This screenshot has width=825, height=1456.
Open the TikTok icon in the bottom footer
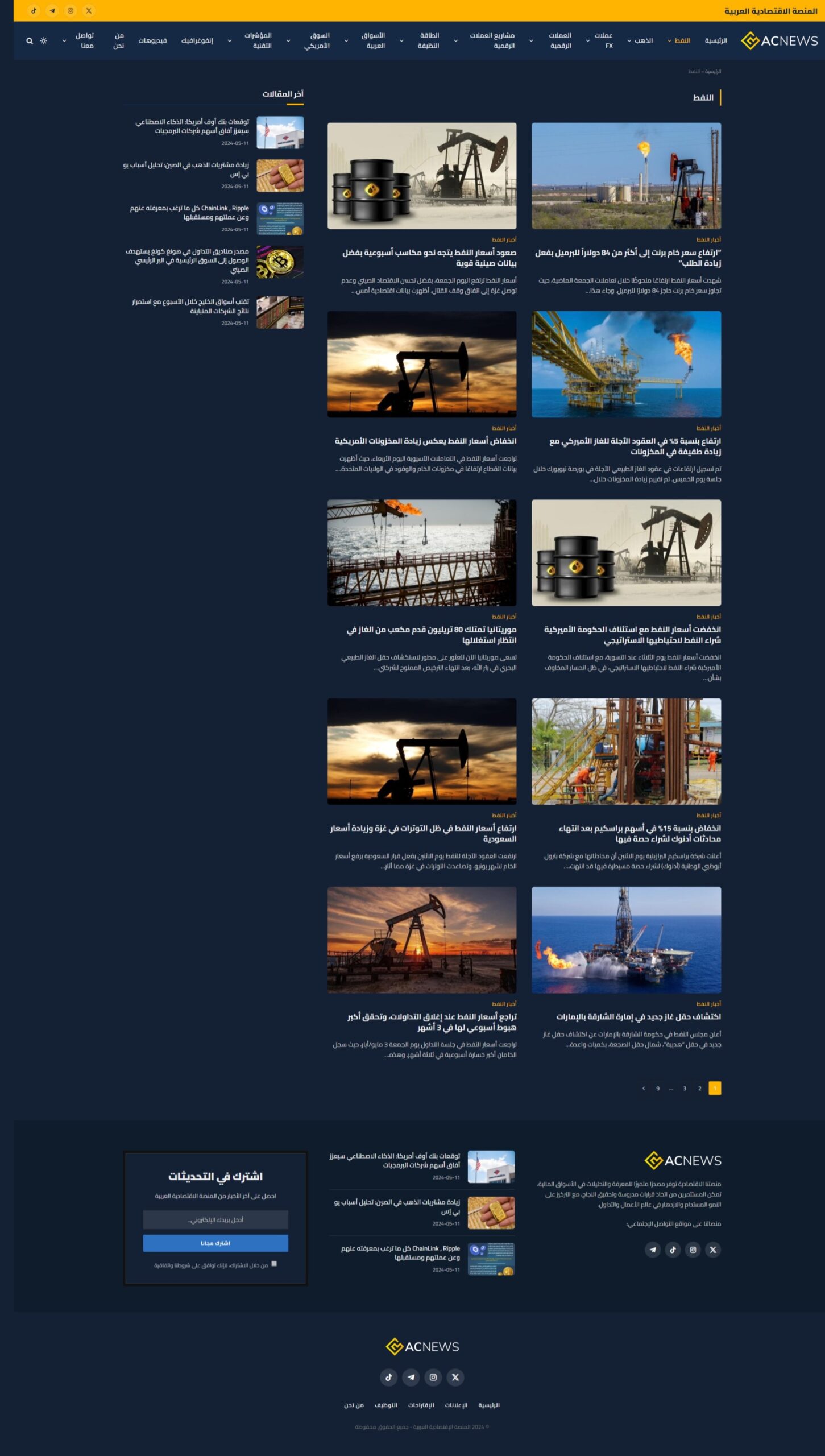(389, 1378)
